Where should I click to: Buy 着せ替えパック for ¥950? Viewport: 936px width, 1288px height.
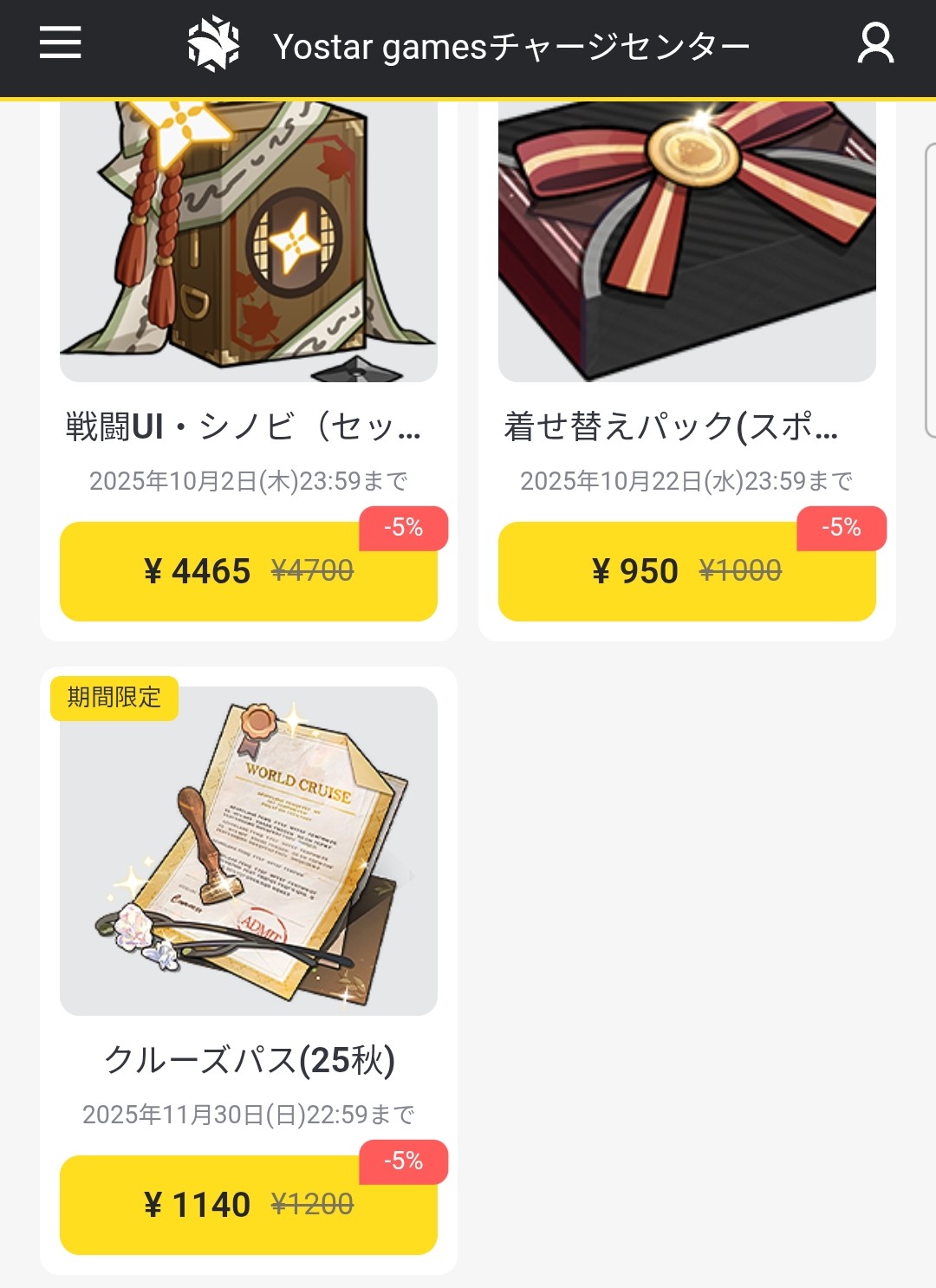pyautogui.click(x=686, y=571)
